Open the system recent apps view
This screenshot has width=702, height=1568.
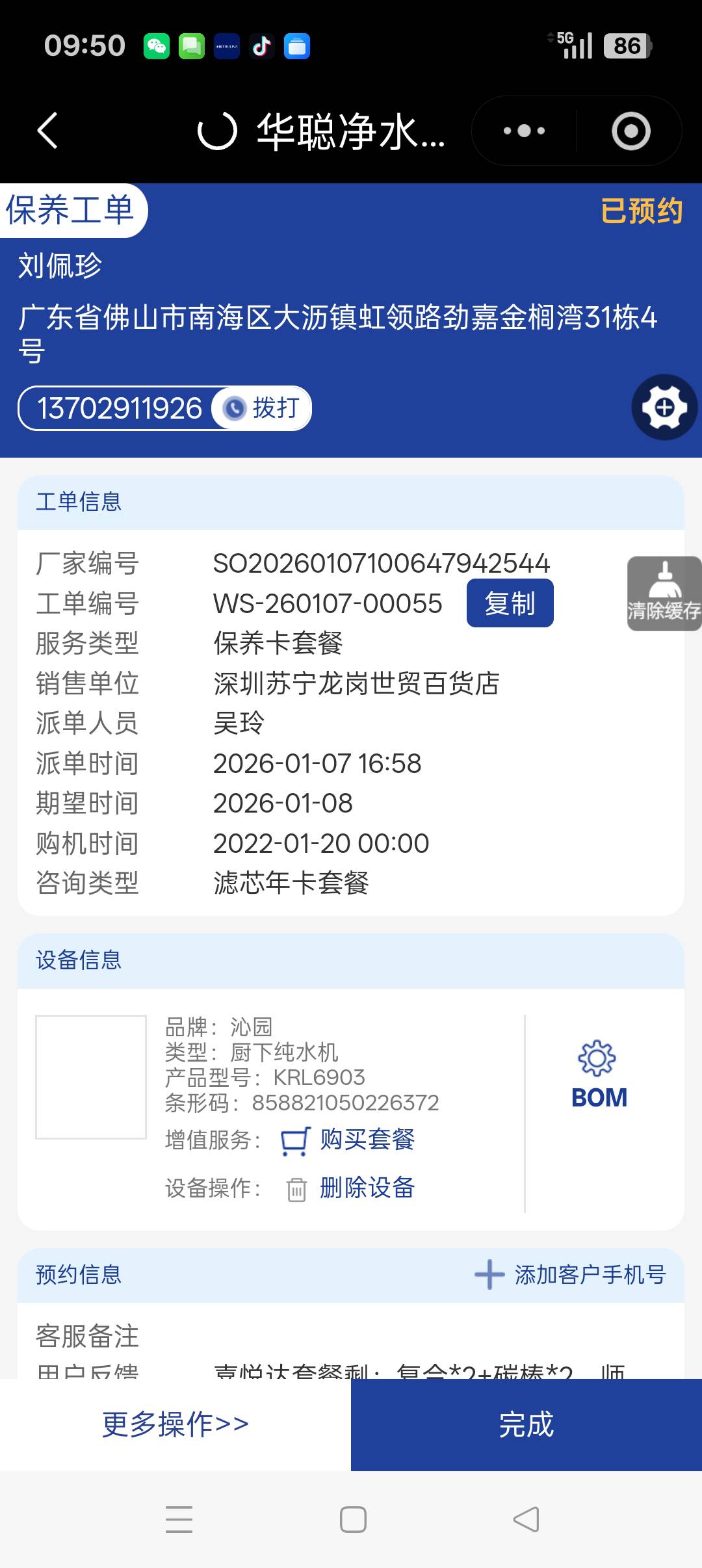(179, 1520)
